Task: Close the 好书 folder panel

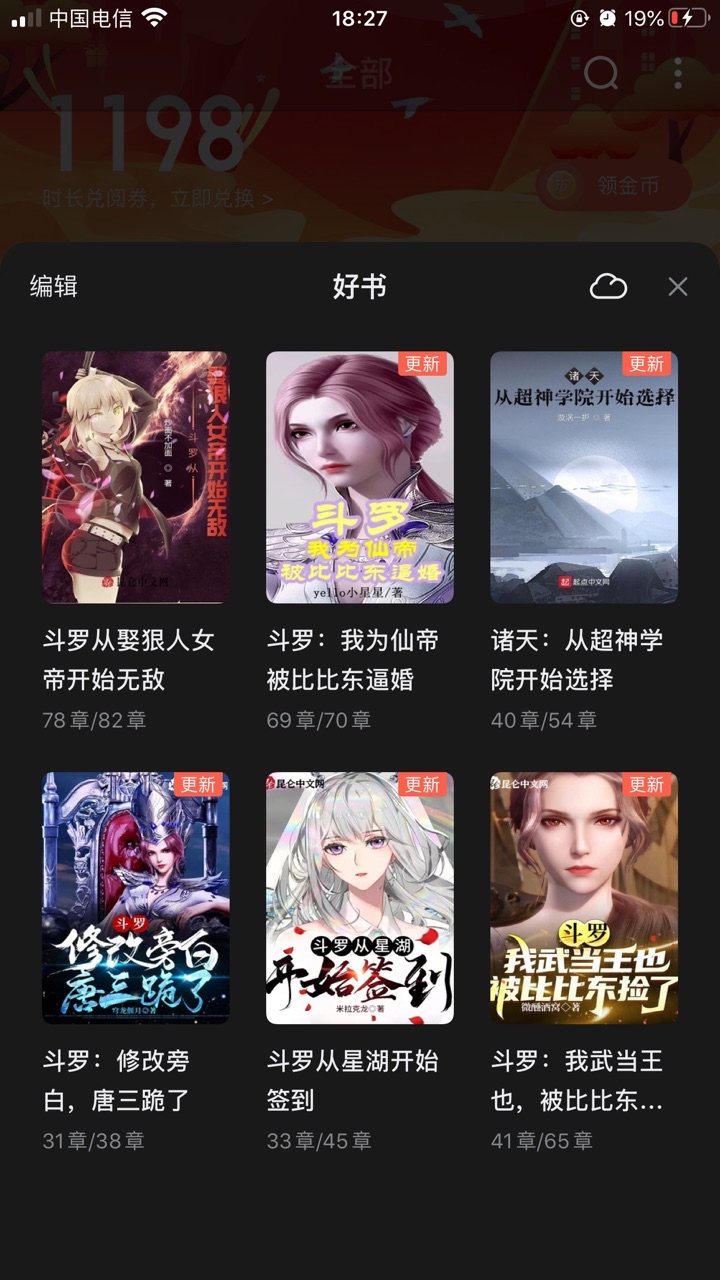Action: (678, 287)
